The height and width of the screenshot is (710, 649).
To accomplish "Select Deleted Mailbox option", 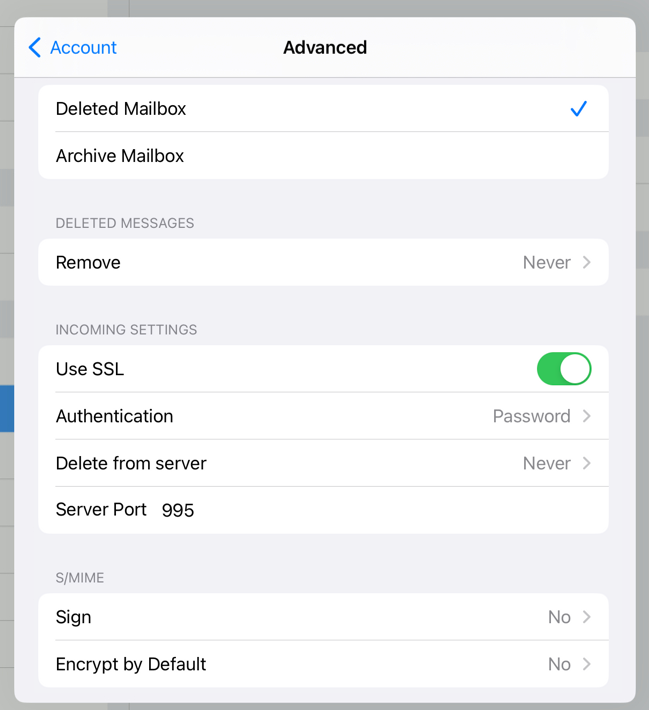I will (322, 109).
